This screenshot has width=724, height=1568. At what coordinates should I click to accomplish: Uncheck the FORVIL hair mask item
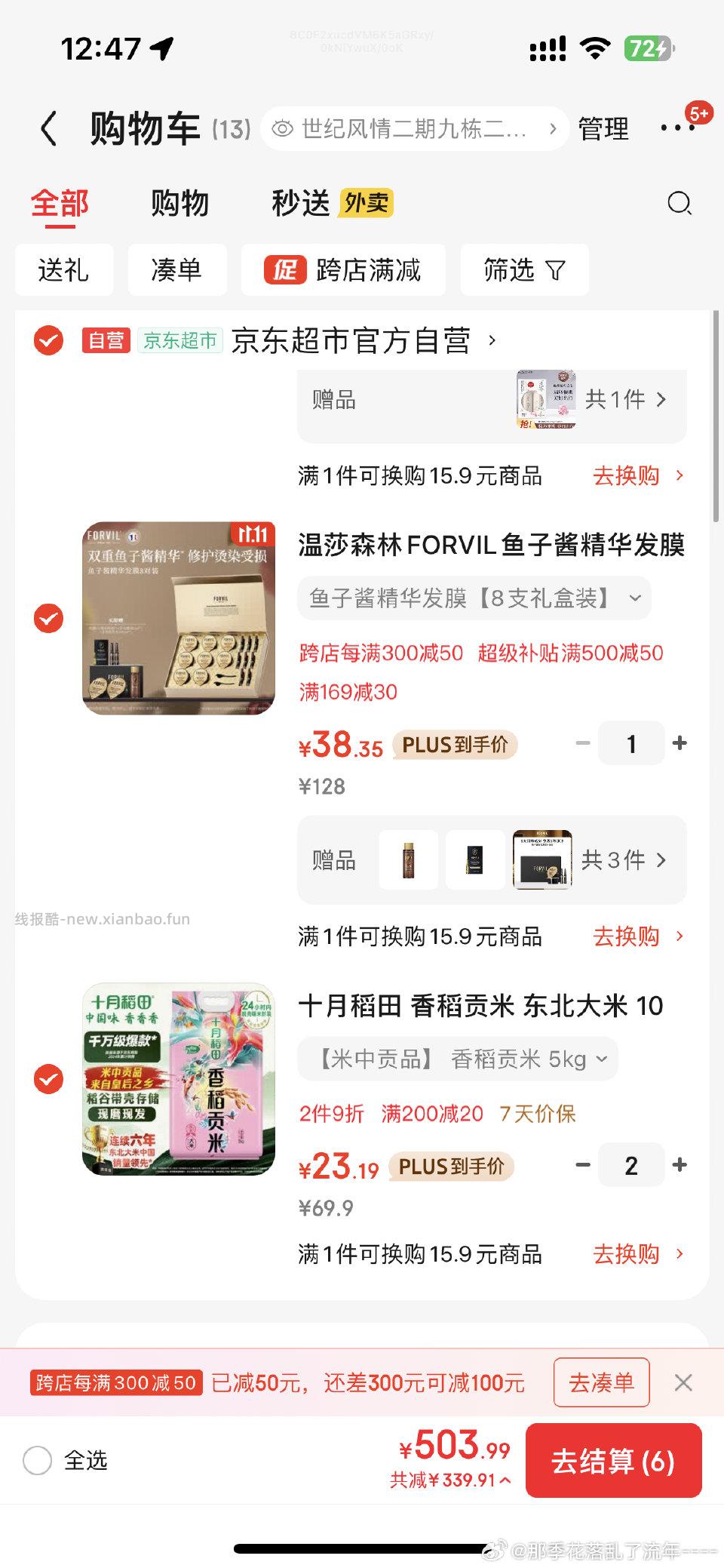pyautogui.click(x=49, y=620)
